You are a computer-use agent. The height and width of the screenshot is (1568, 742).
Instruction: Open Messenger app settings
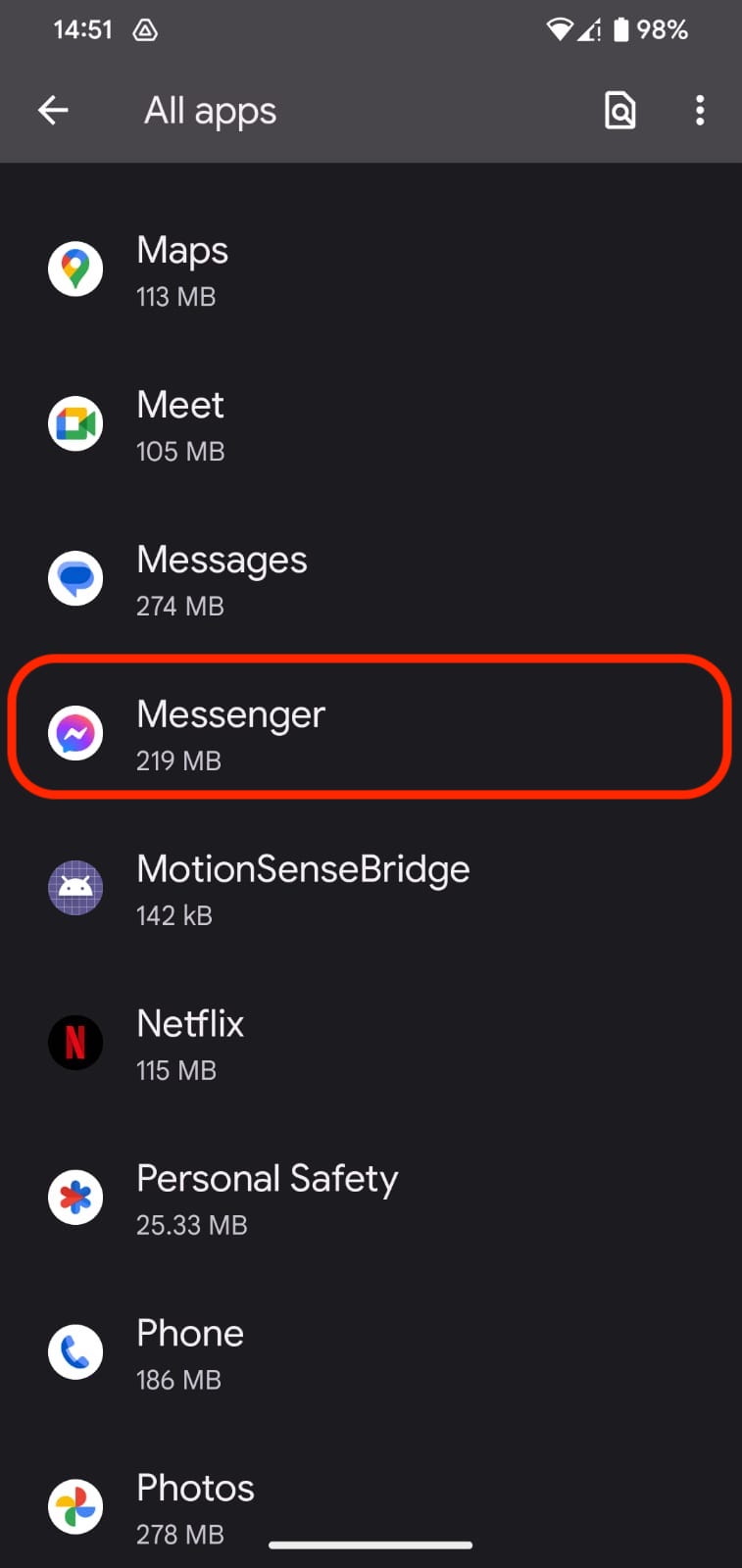(371, 734)
